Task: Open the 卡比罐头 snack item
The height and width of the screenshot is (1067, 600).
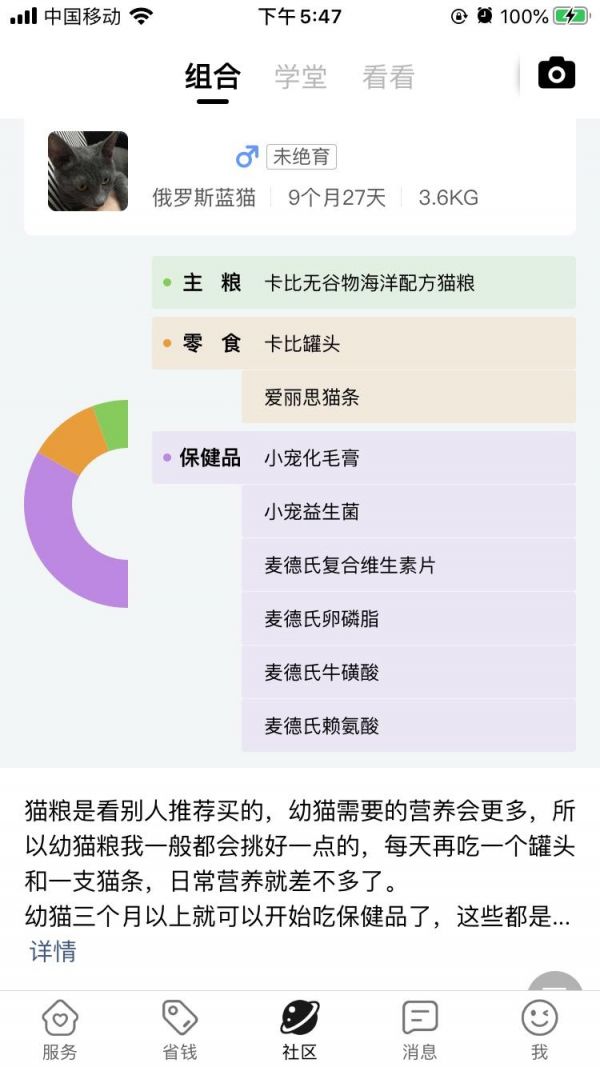Action: click(364, 343)
